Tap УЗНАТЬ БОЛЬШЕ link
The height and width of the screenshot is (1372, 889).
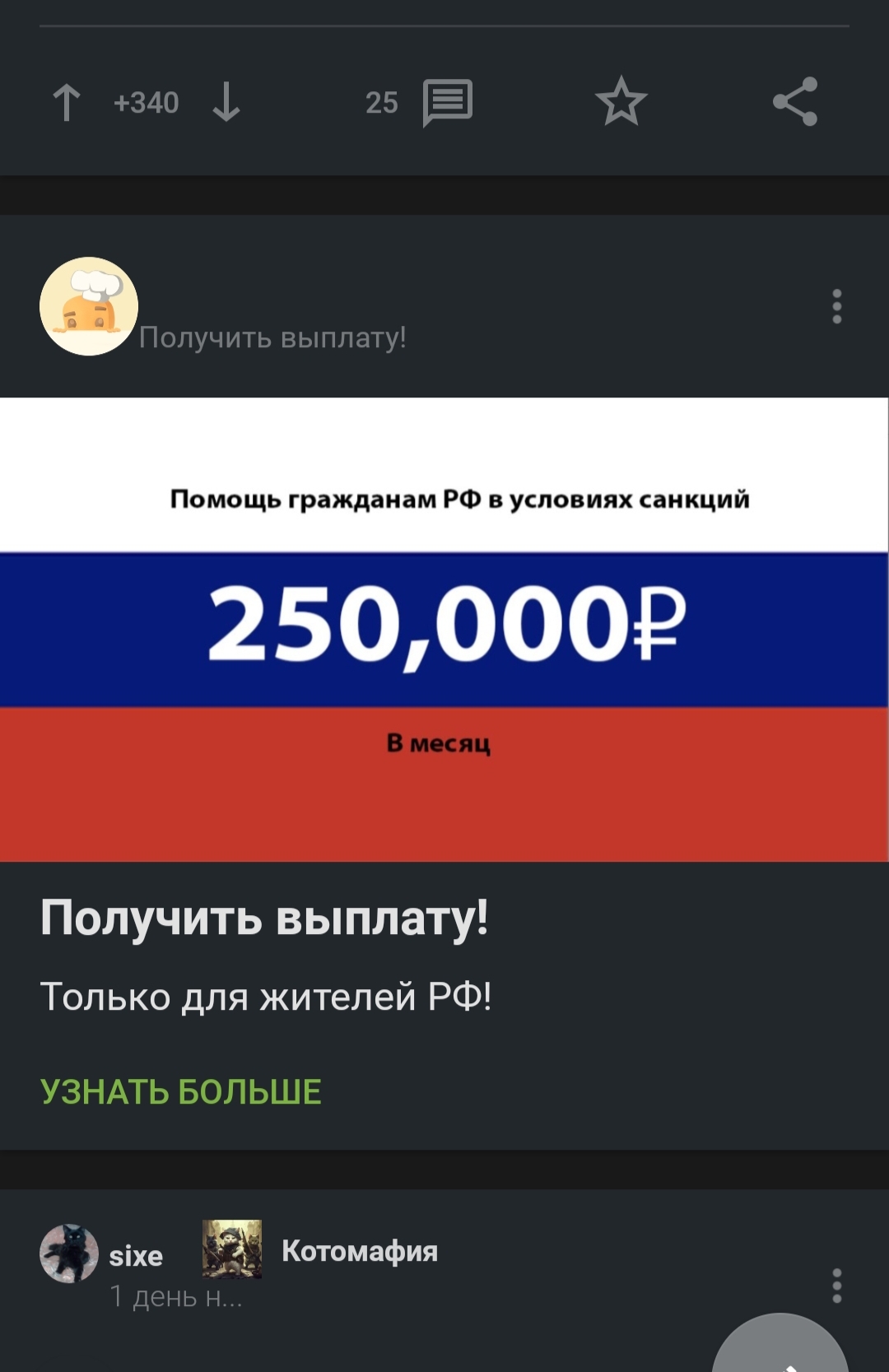pyautogui.click(x=181, y=1092)
